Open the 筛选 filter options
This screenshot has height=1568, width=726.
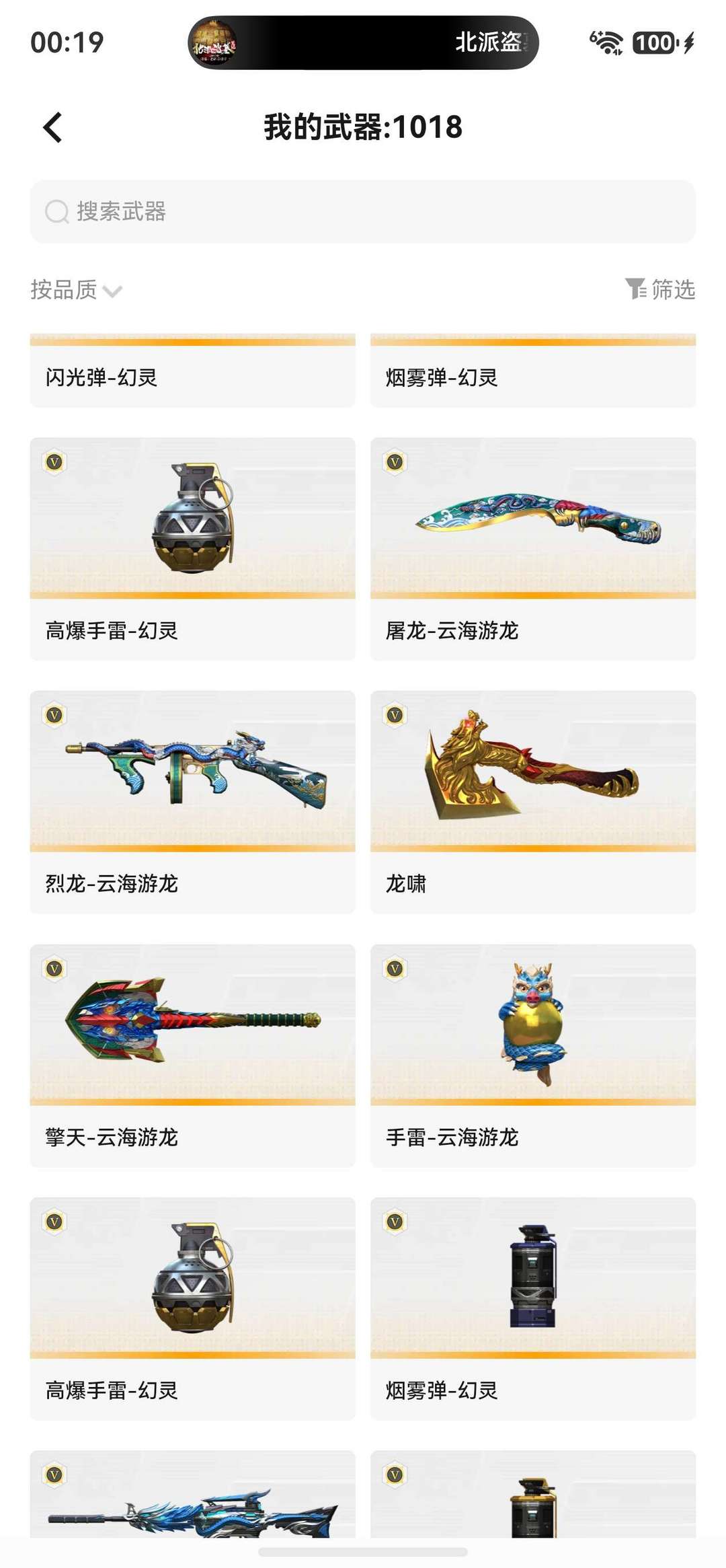[660, 289]
